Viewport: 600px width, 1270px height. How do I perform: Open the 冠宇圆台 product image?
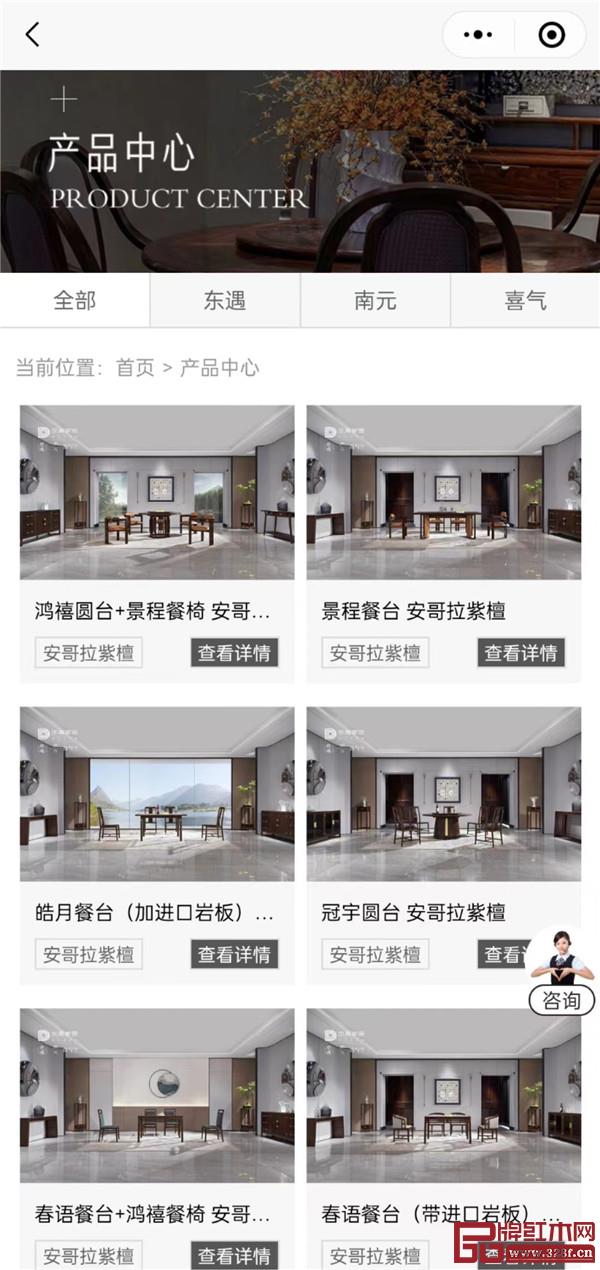[x=443, y=794]
